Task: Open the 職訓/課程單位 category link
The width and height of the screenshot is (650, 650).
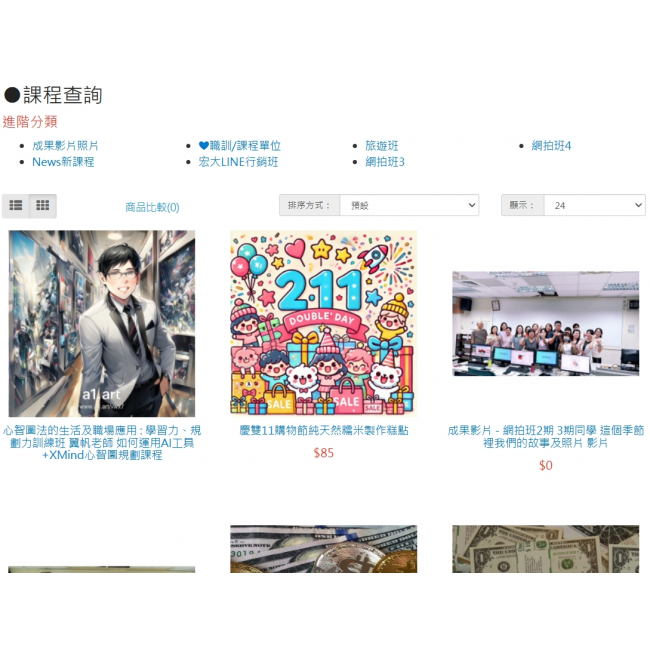Action: point(239,146)
